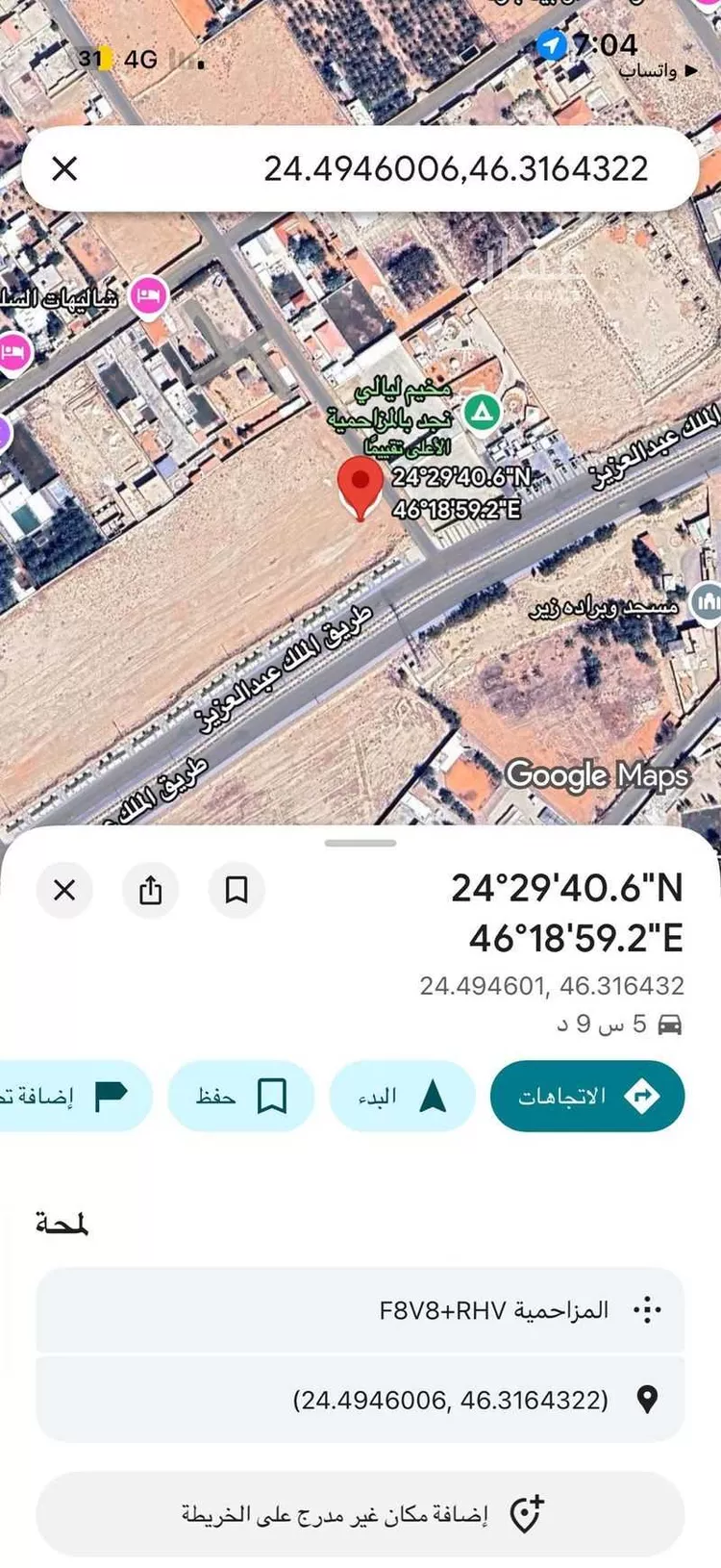This screenshot has height=1568, width=721.
Task: Tap the share icon on the place card
Action: 151,890
